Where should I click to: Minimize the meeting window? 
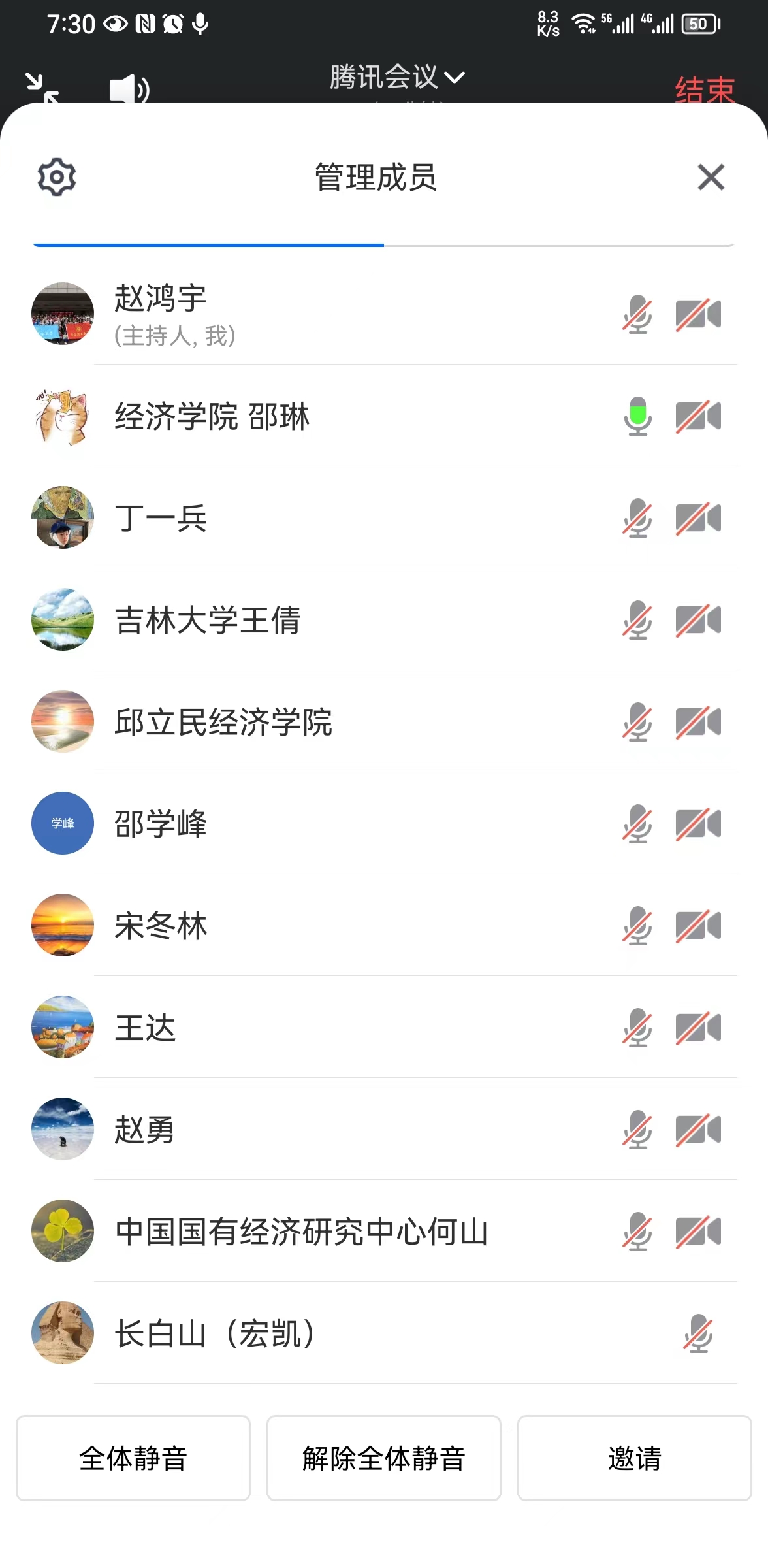point(42,88)
